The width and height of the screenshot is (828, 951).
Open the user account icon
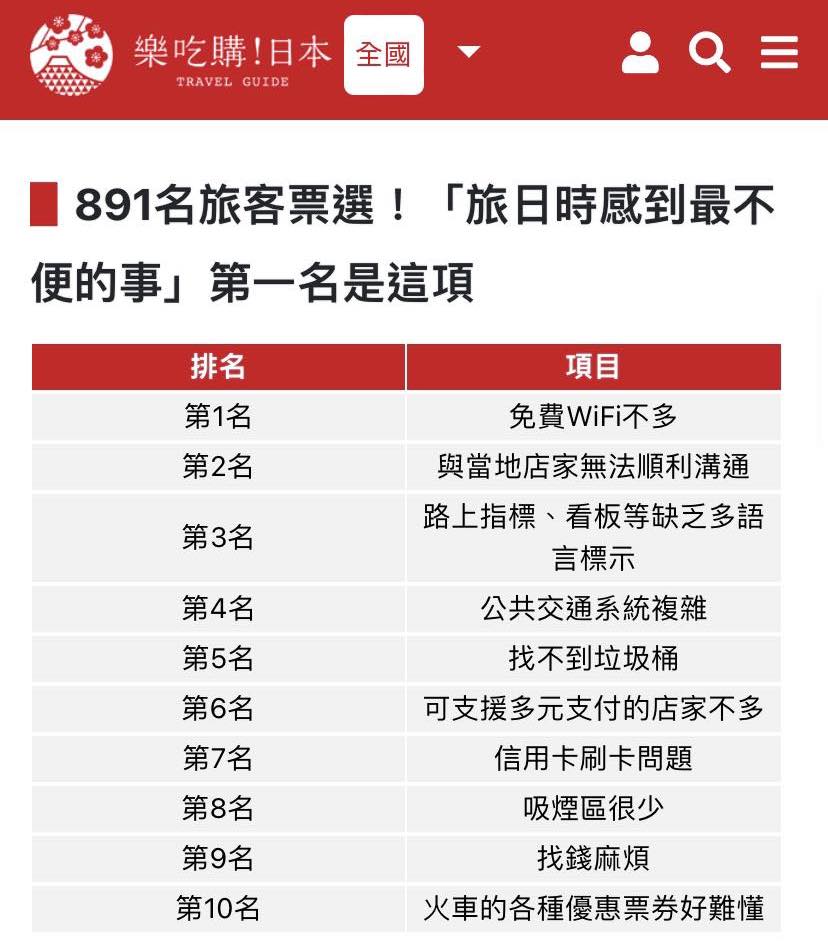tap(640, 53)
